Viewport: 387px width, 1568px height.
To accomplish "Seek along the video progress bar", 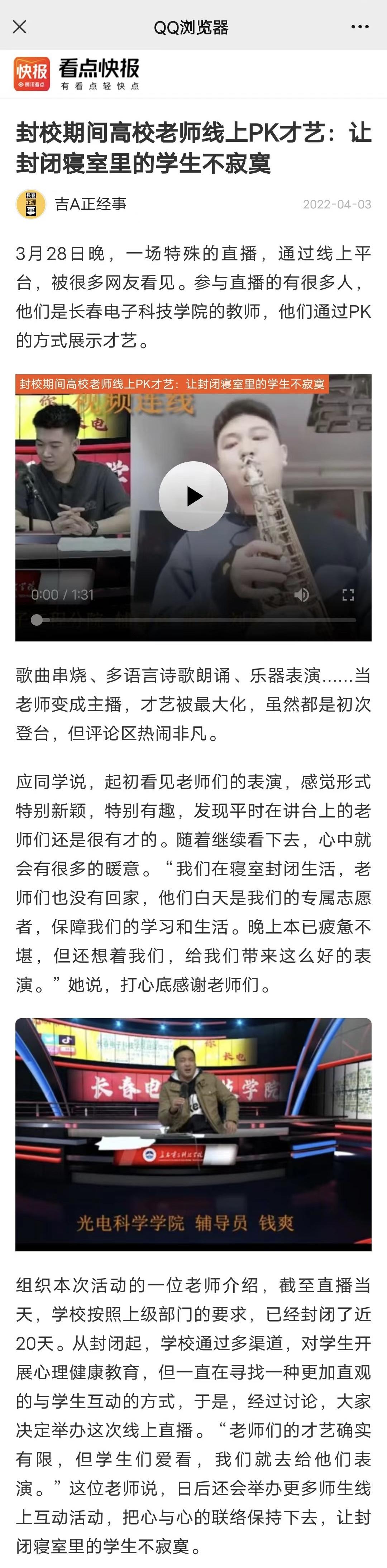I will point(195,620).
